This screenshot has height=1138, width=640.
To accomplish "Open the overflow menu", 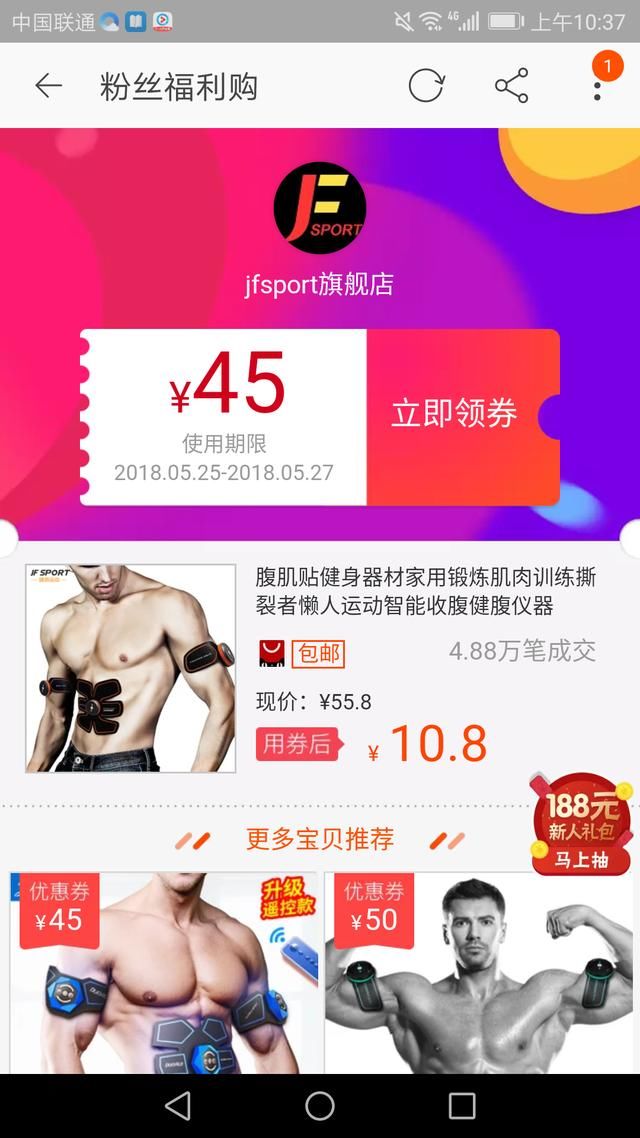I will 597,87.
